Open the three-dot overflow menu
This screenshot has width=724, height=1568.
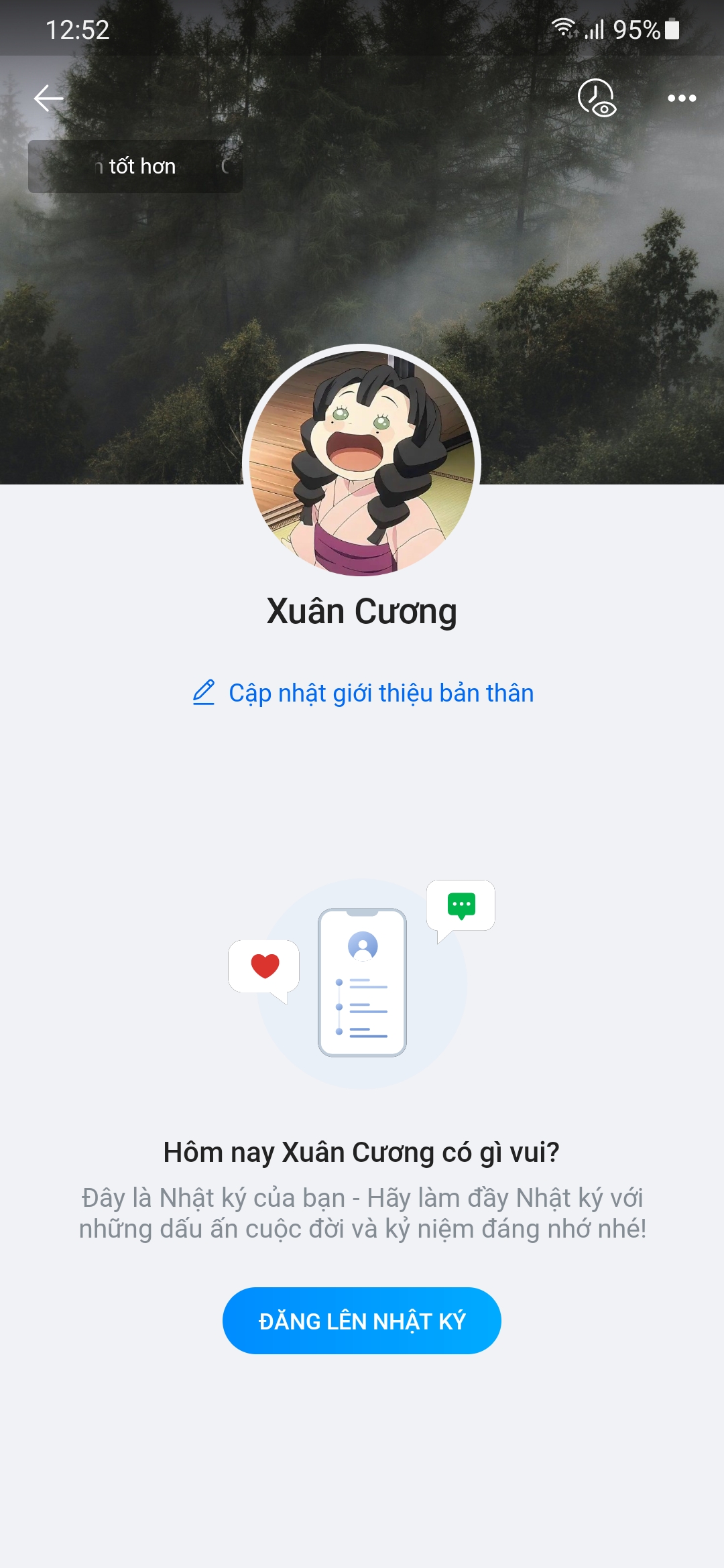pyautogui.click(x=682, y=99)
